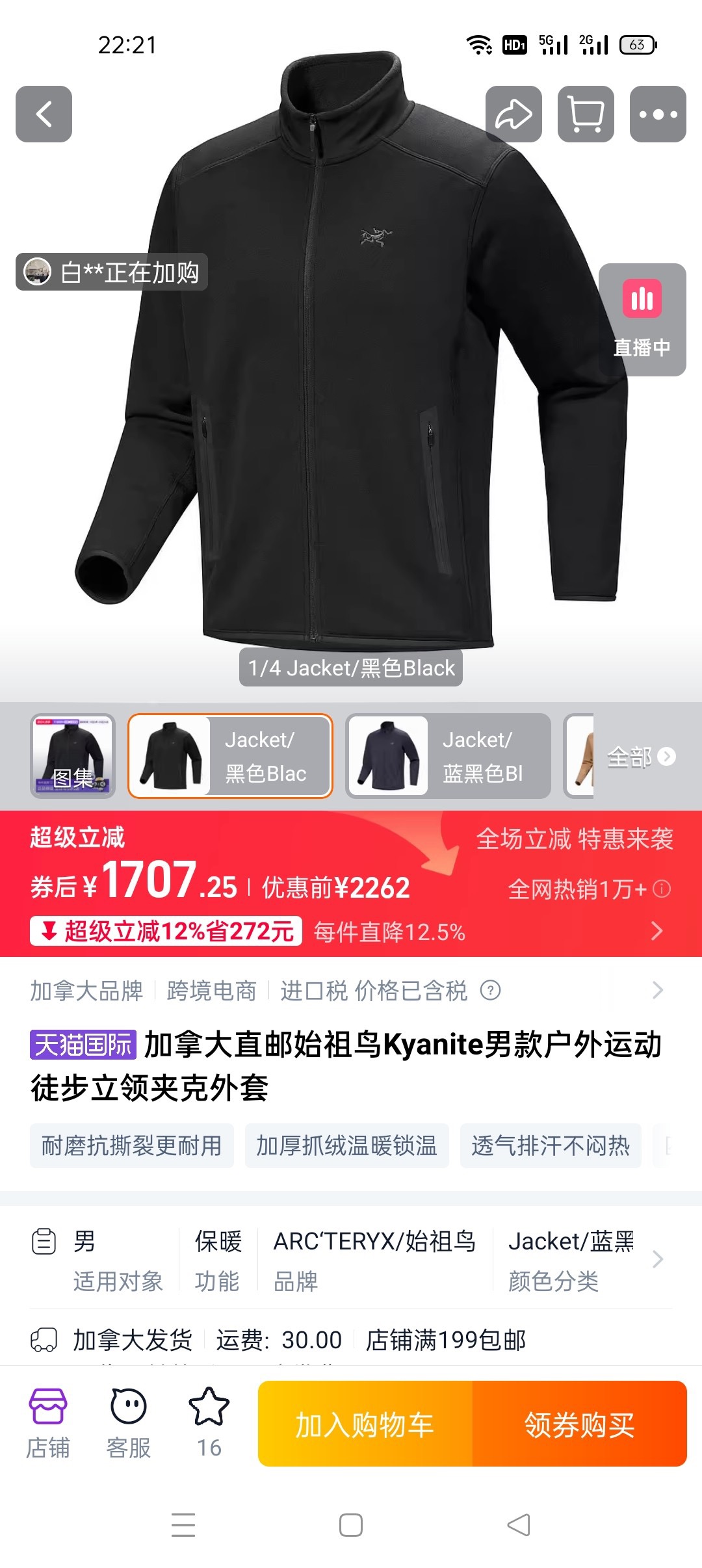
Task: Tap the 透气排汗不闷热 feature chip
Action: 551,1145
